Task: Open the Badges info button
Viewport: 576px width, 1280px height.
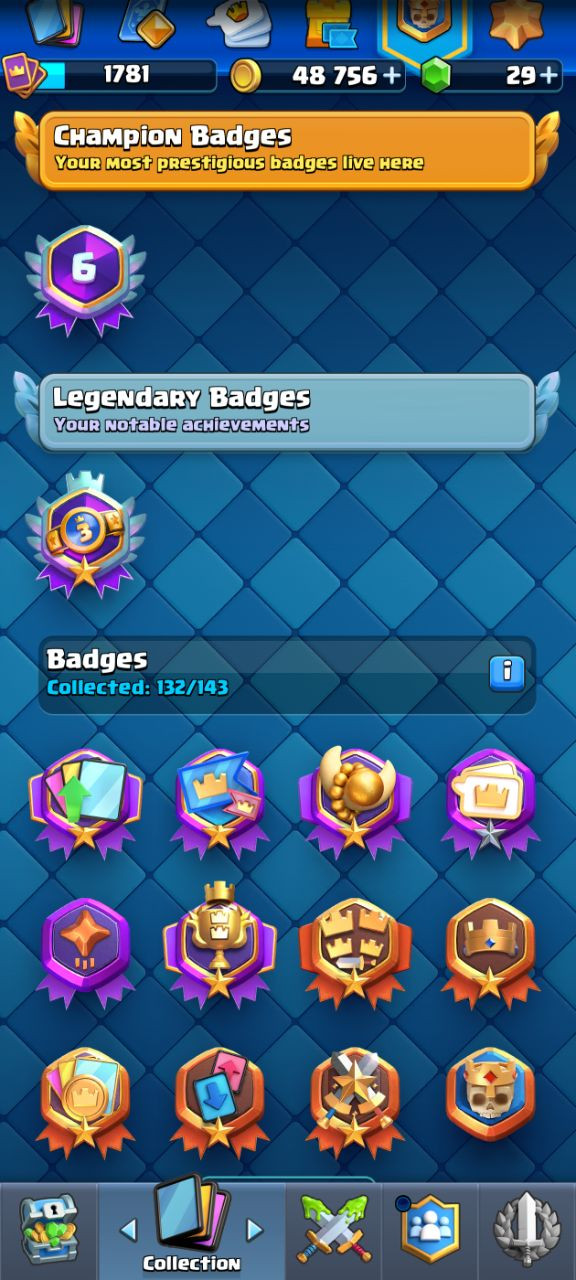Action: (x=507, y=673)
